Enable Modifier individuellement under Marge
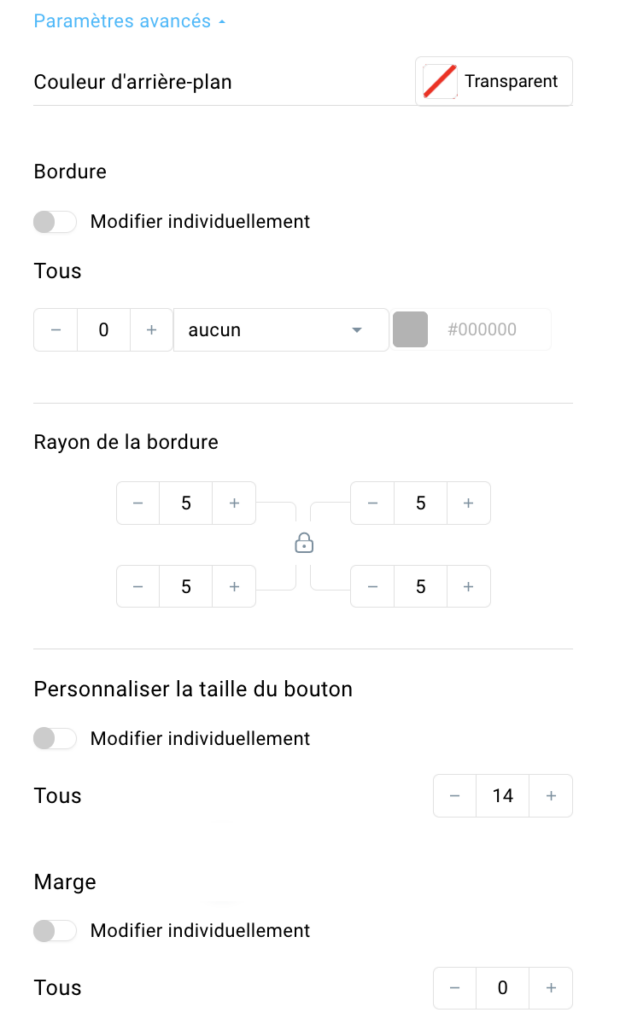The width and height of the screenshot is (620, 1024). tap(55, 931)
